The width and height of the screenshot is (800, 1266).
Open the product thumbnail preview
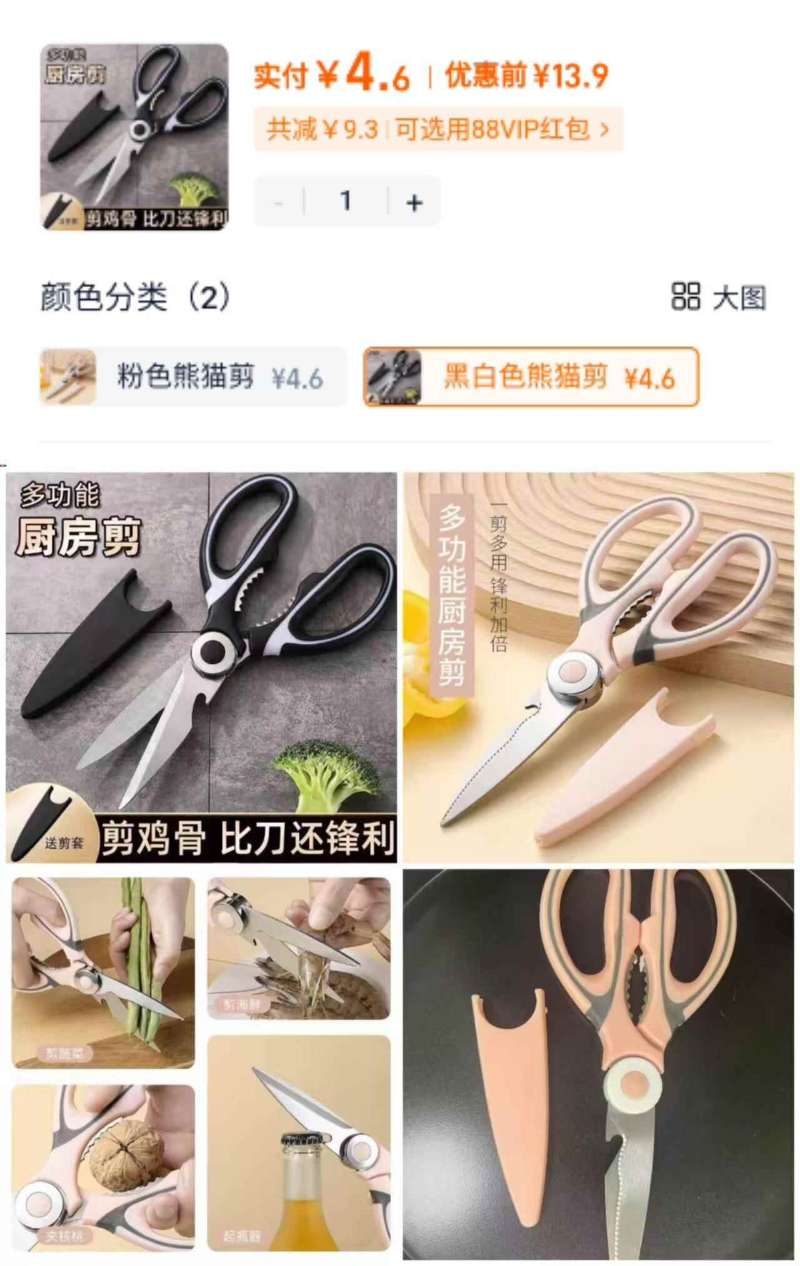(134, 137)
